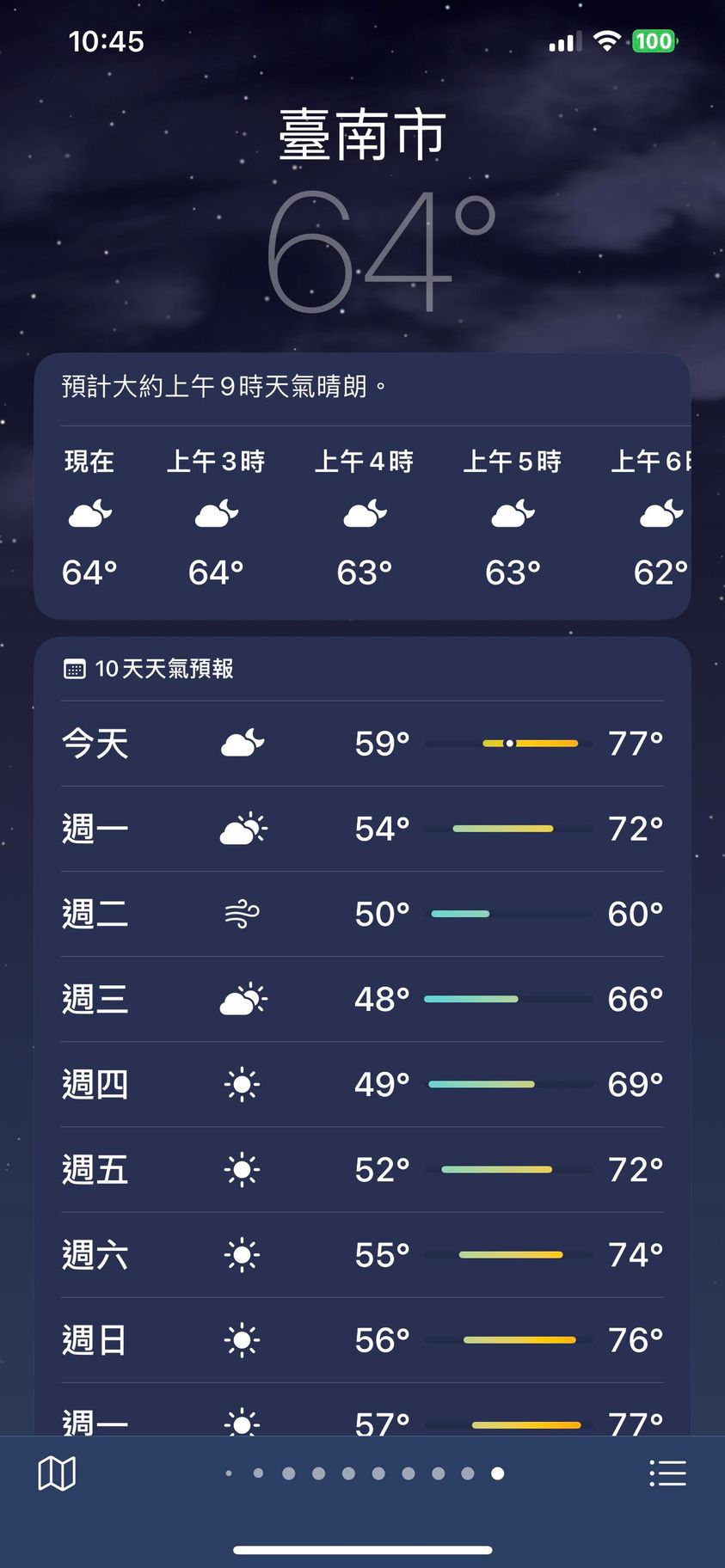This screenshot has width=725, height=1568.
Task: Tap the page indicator dots
Action: [x=362, y=1473]
